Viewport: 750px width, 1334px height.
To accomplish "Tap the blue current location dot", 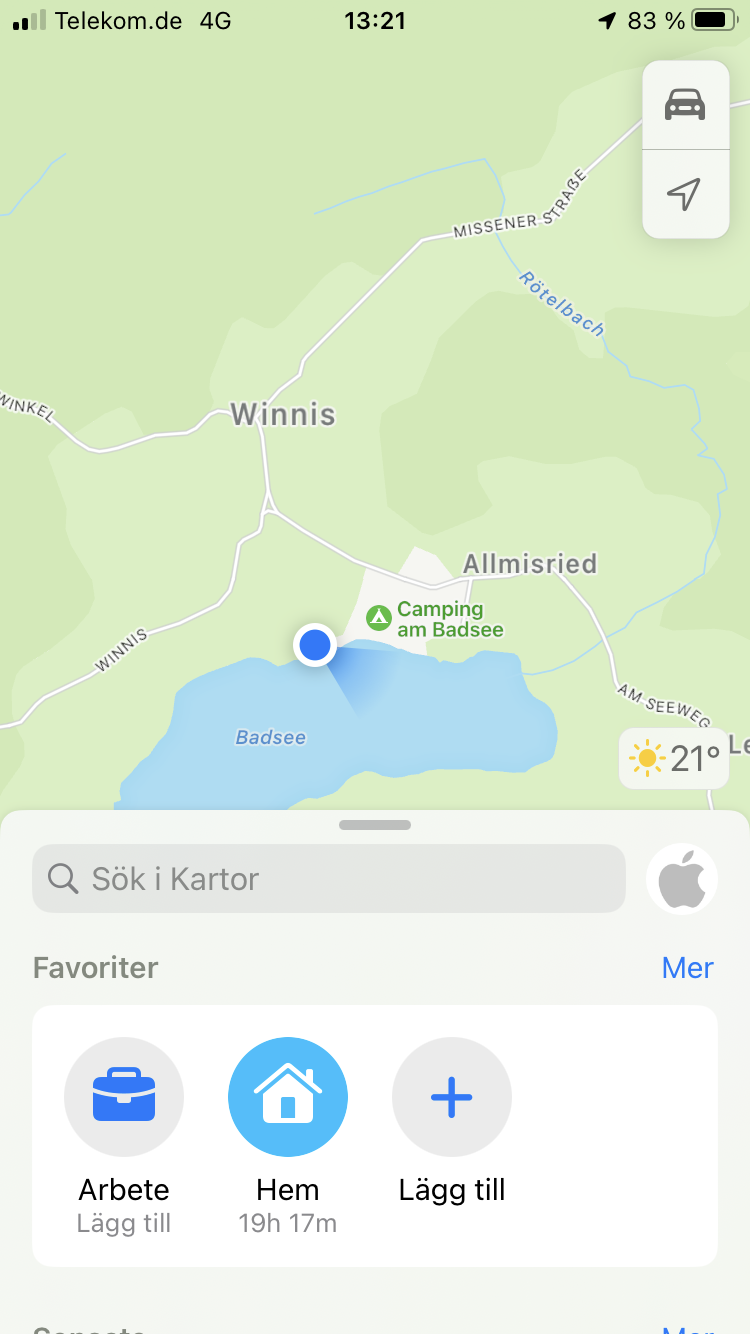I will (315, 645).
